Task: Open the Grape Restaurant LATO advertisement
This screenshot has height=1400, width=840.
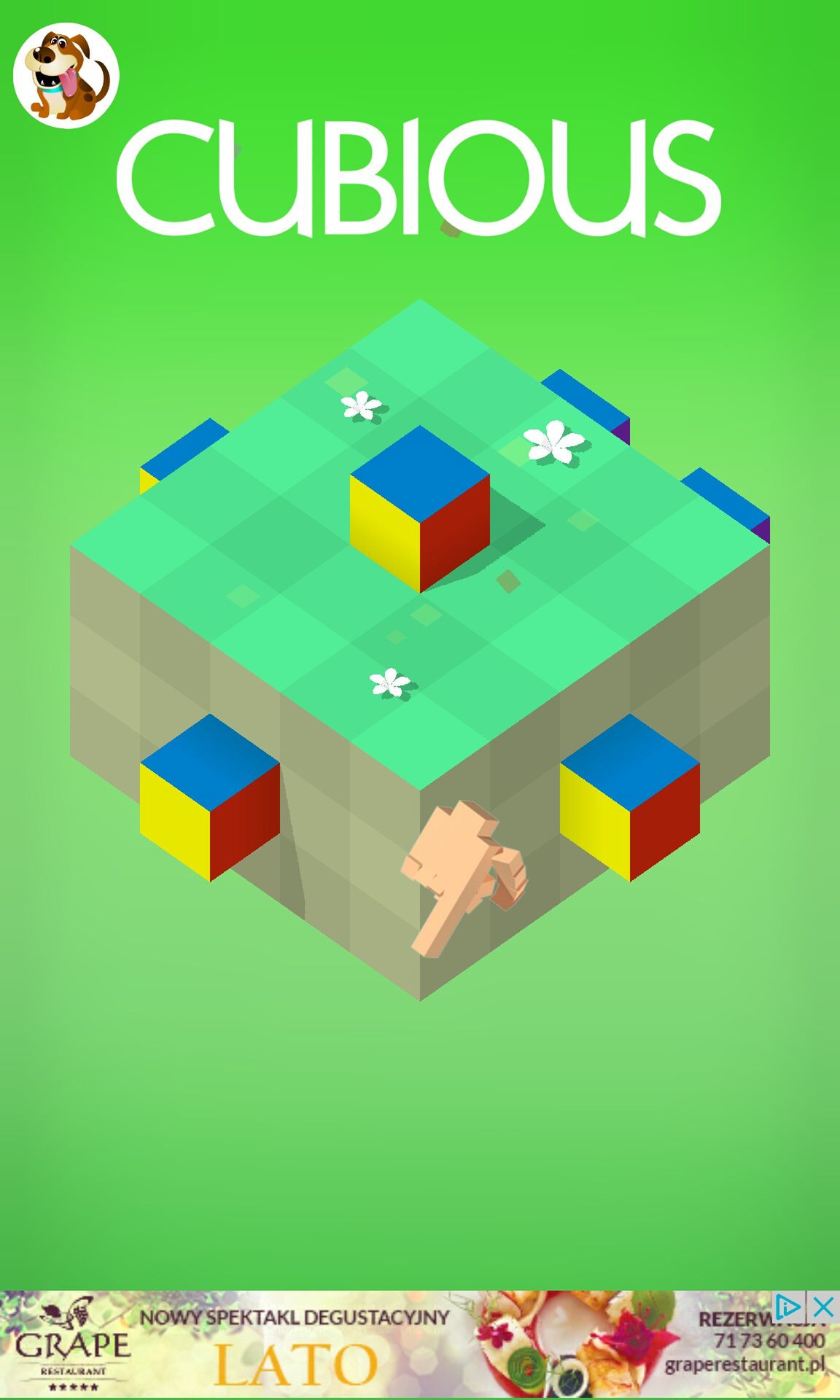Action: pos(420,1345)
